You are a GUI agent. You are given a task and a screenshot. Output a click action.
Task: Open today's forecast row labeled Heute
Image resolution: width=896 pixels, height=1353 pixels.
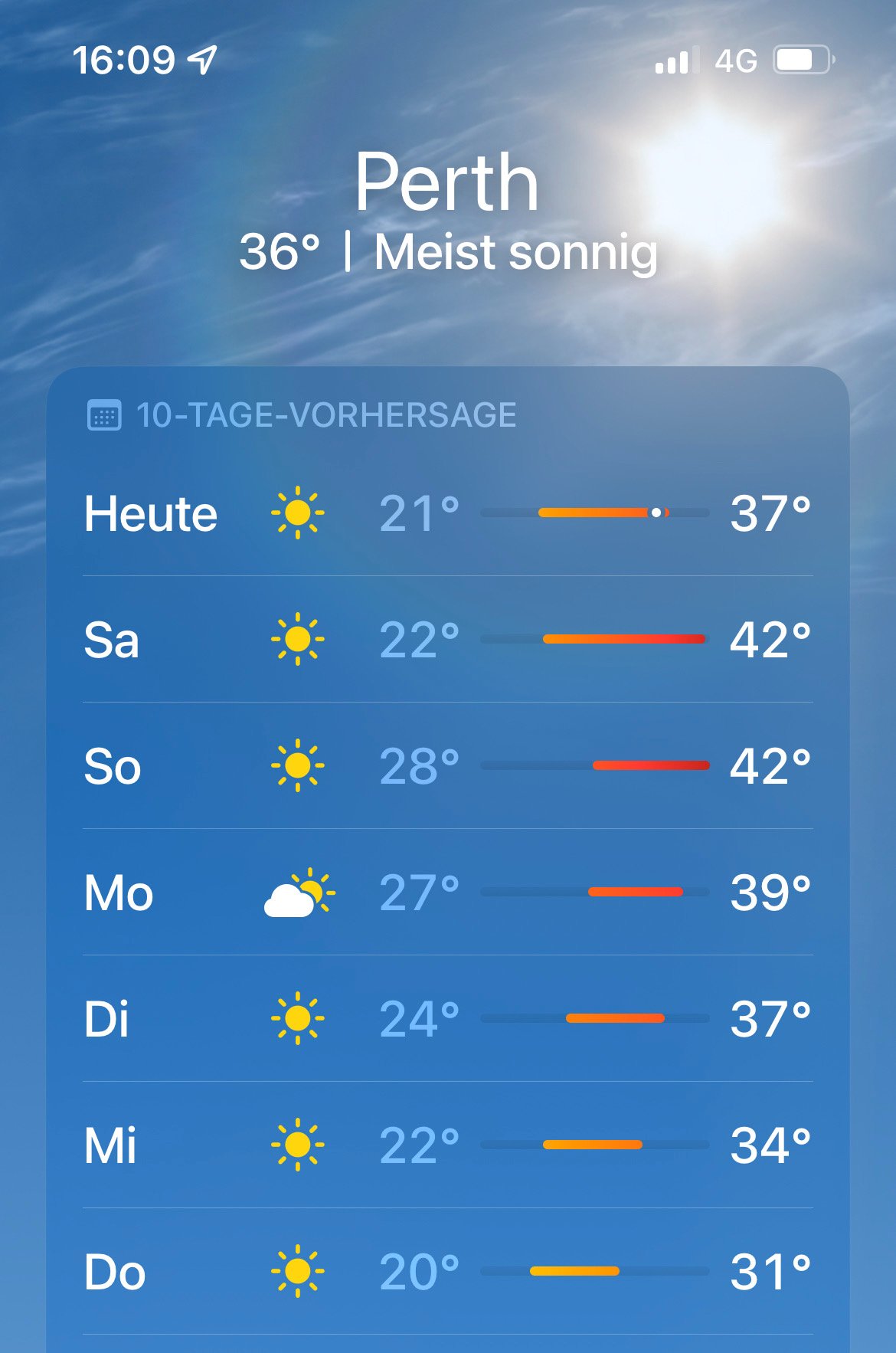pyautogui.click(x=448, y=513)
